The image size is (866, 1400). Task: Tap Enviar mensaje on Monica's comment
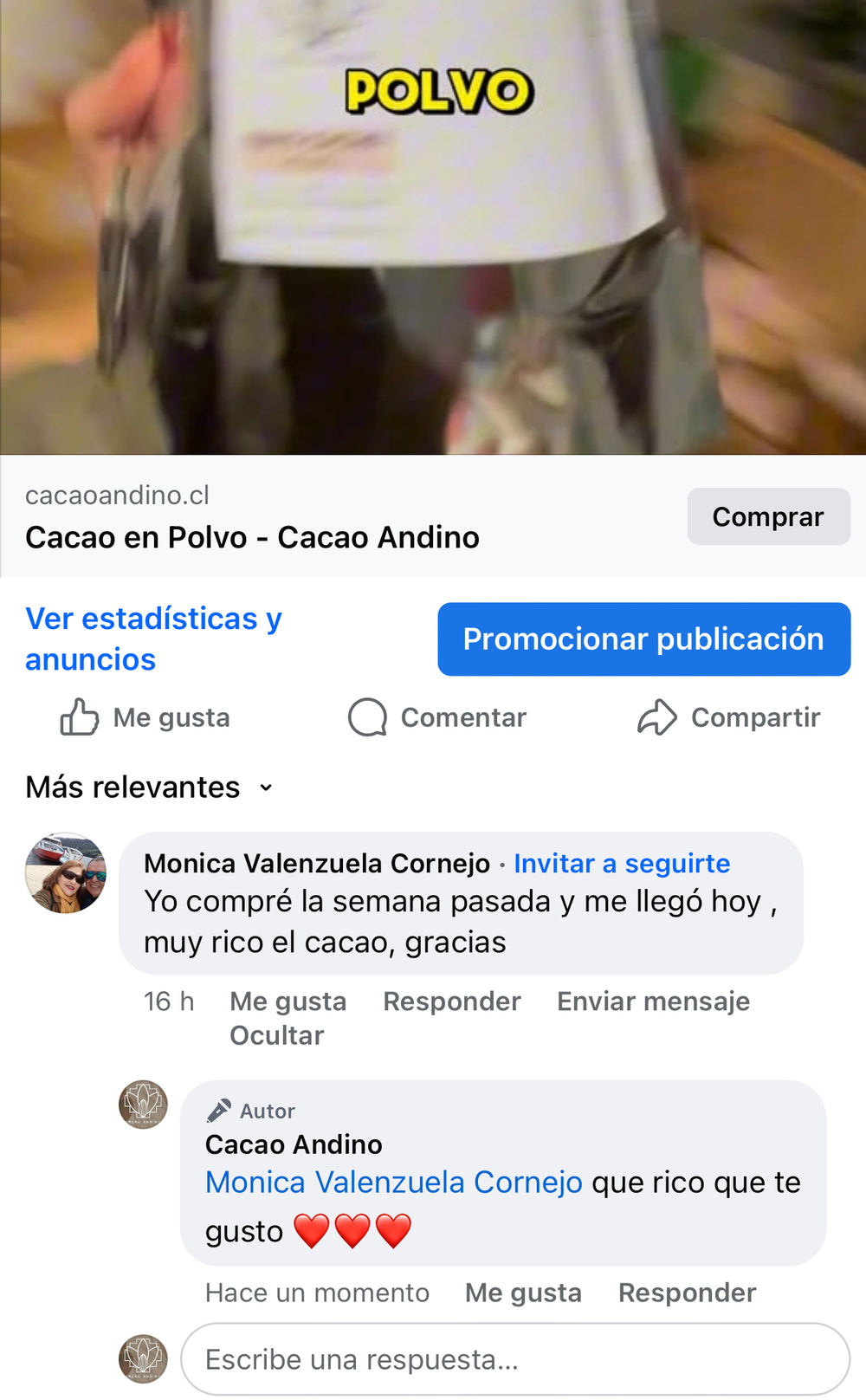(653, 1001)
